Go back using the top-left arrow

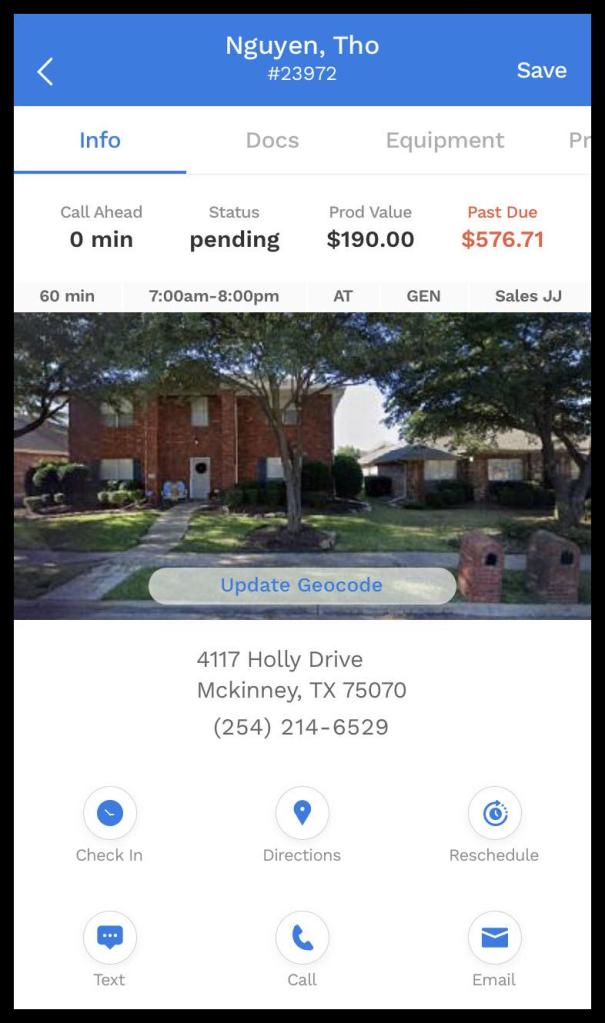45,71
